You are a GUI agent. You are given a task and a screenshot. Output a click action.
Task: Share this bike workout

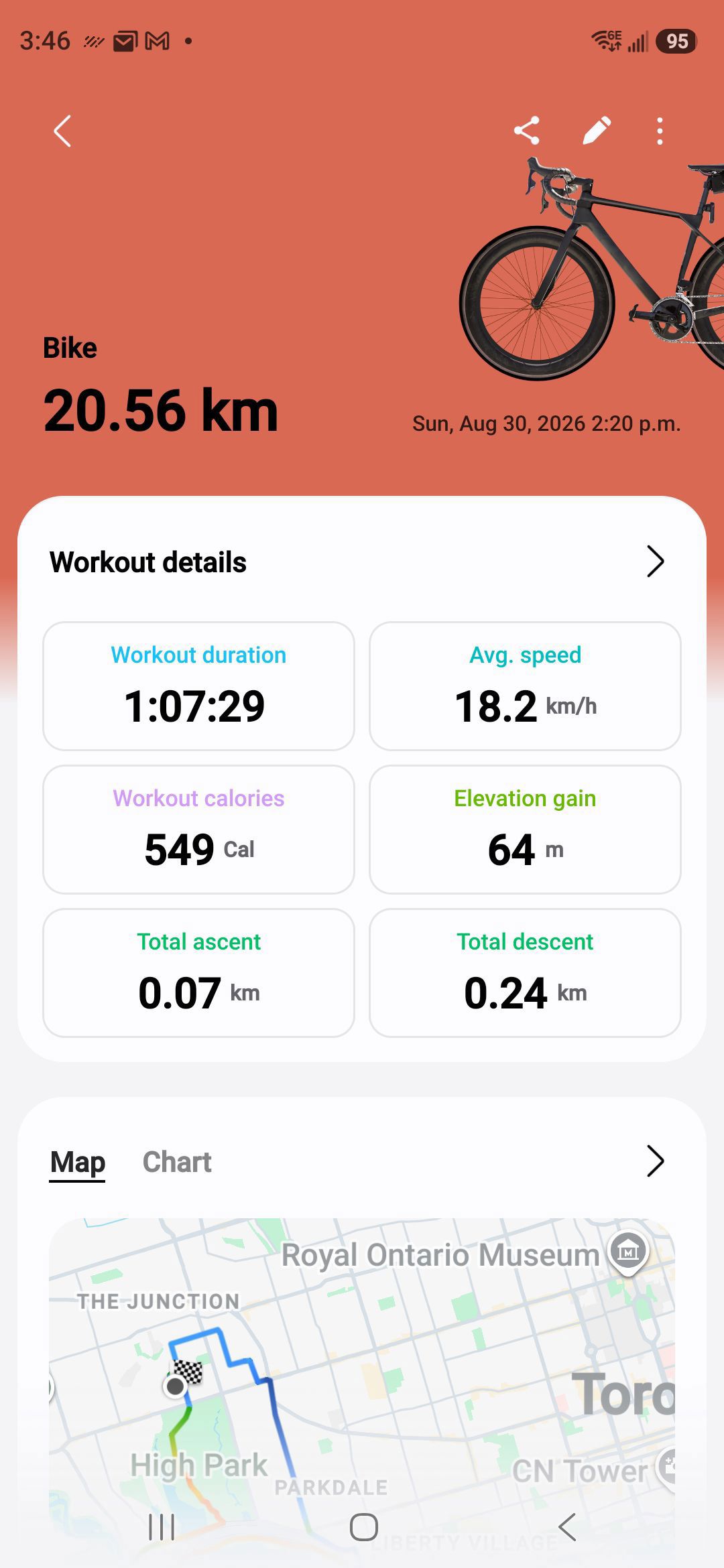[x=527, y=131]
